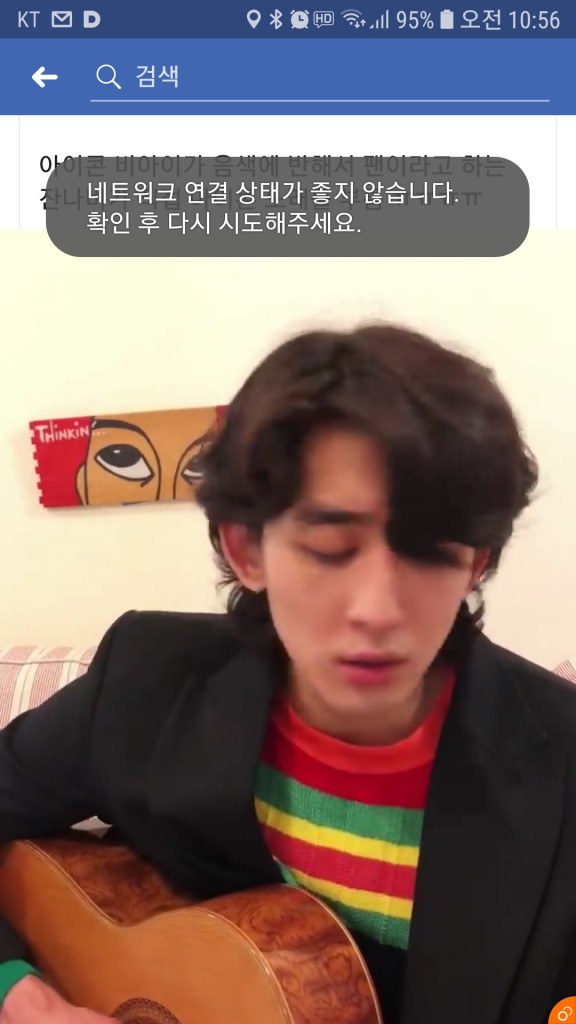
Task: Tap the orange floating link icon
Action: (563, 1011)
